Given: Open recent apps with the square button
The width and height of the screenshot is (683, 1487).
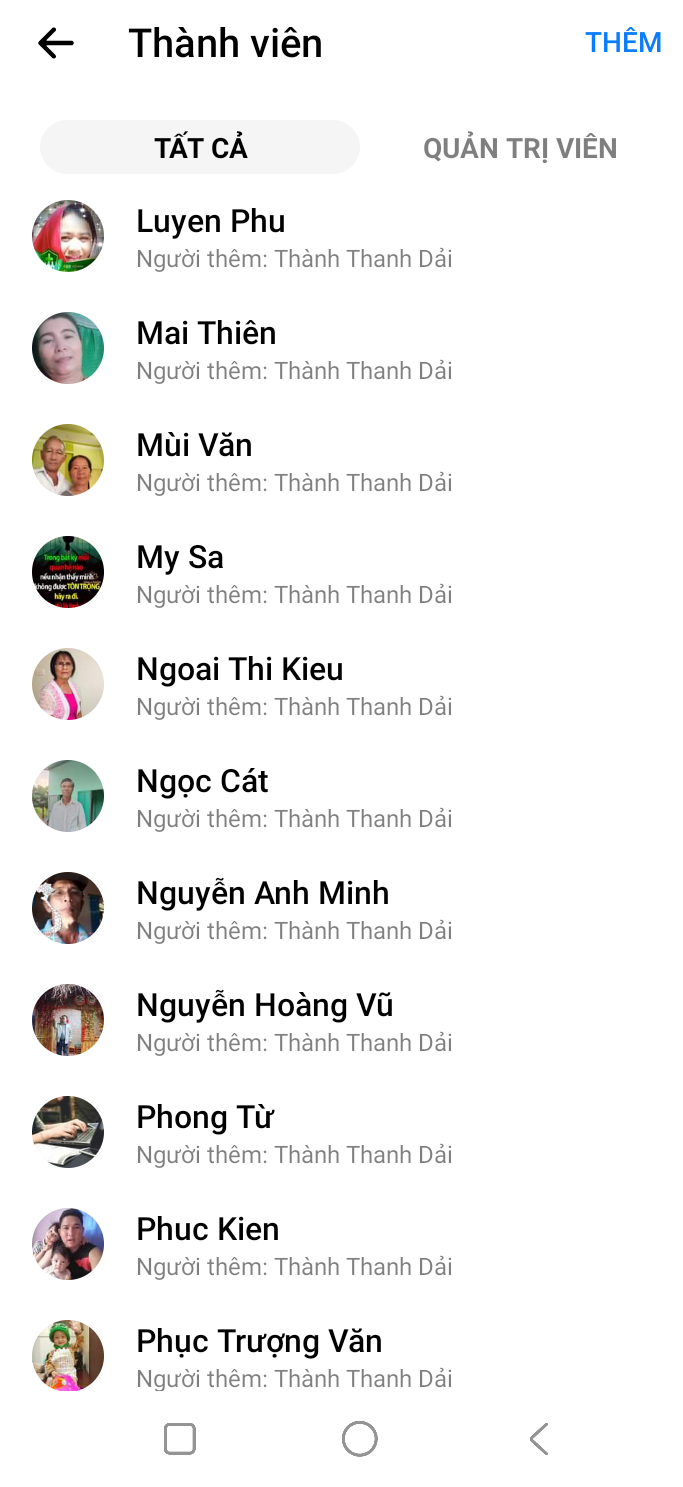Looking at the screenshot, I should pos(180,1439).
